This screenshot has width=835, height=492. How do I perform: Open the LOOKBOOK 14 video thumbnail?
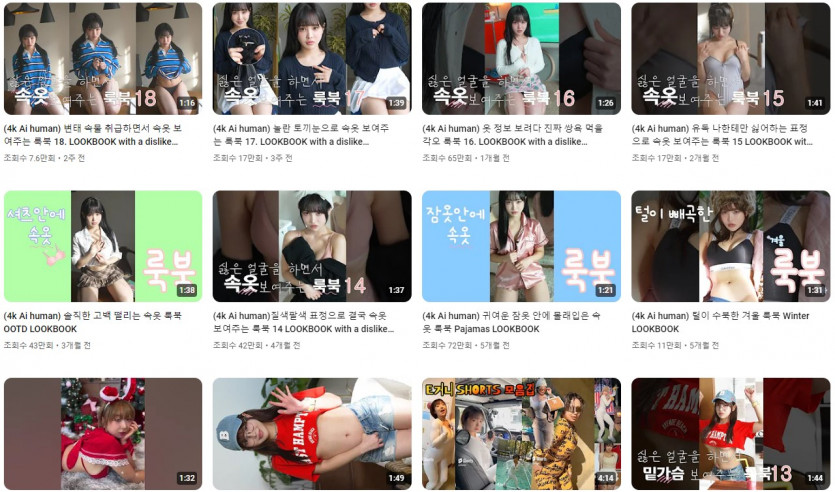(312, 246)
